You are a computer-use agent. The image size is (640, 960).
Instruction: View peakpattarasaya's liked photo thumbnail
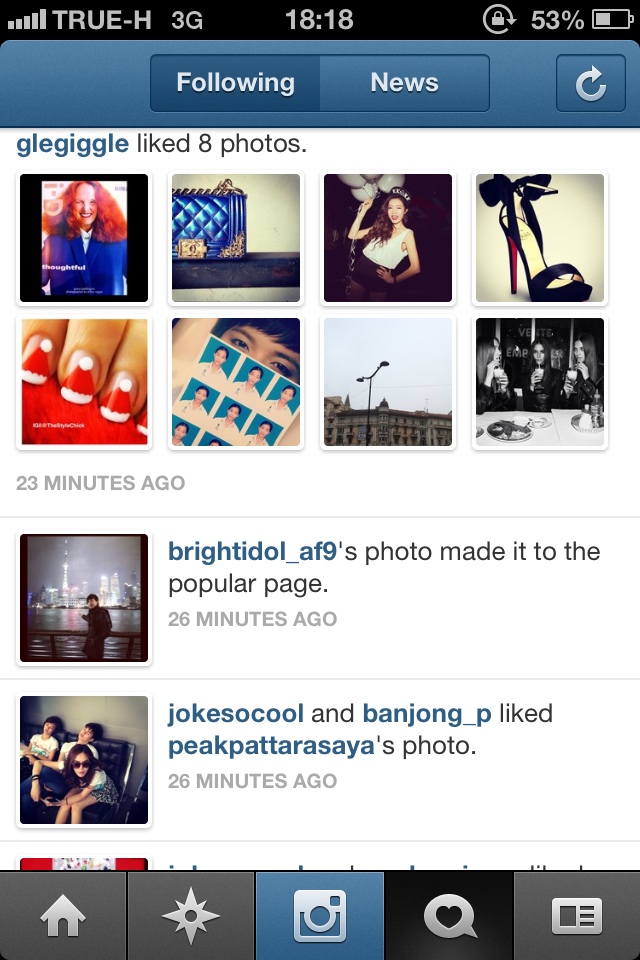coord(84,760)
